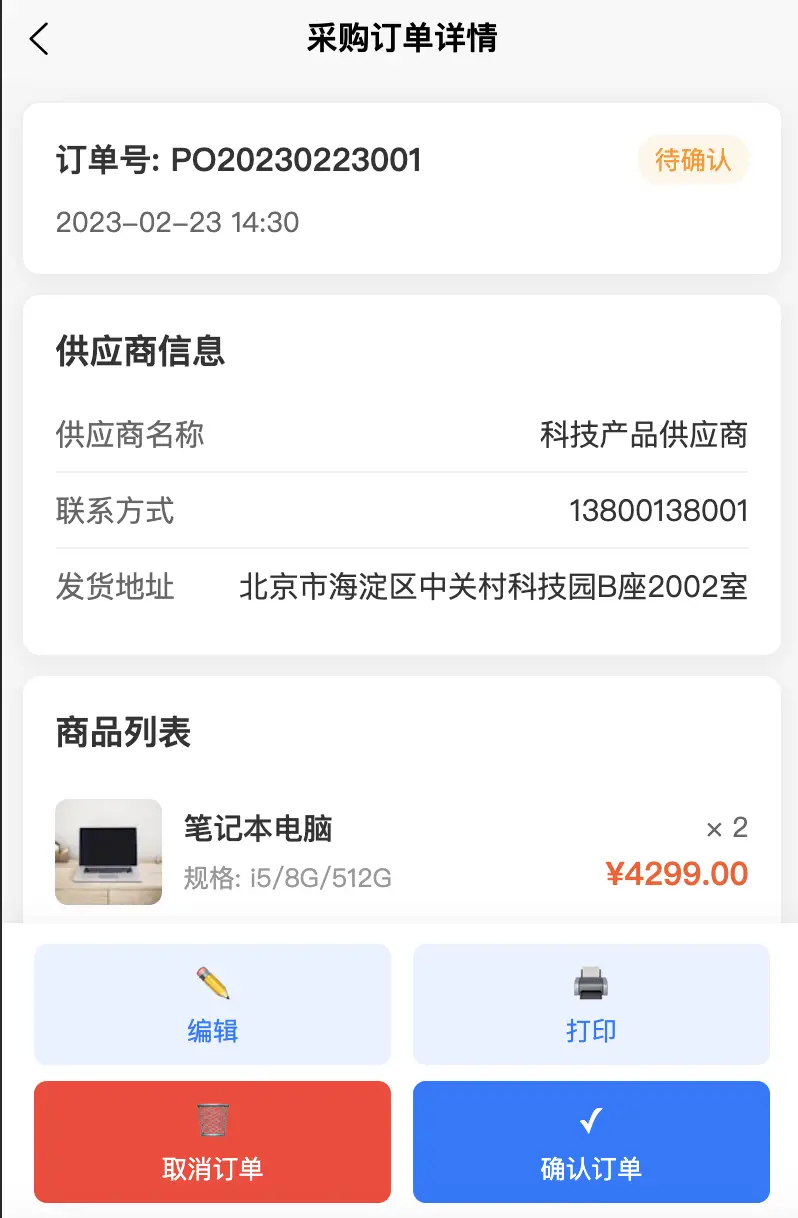Confirm the order with 确认订单
This screenshot has width=798, height=1218.
[591, 1141]
